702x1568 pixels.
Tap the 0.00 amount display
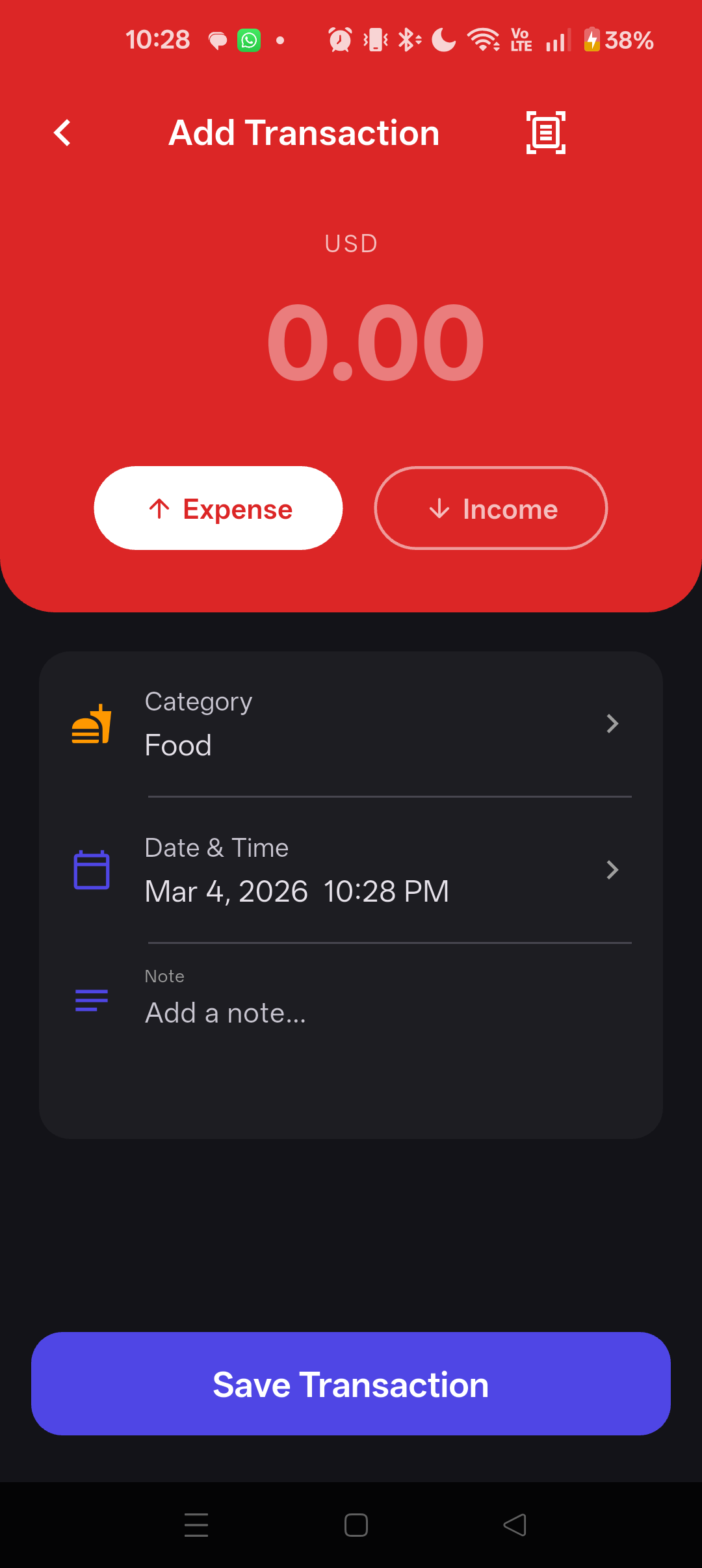pyautogui.click(x=376, y=341)
